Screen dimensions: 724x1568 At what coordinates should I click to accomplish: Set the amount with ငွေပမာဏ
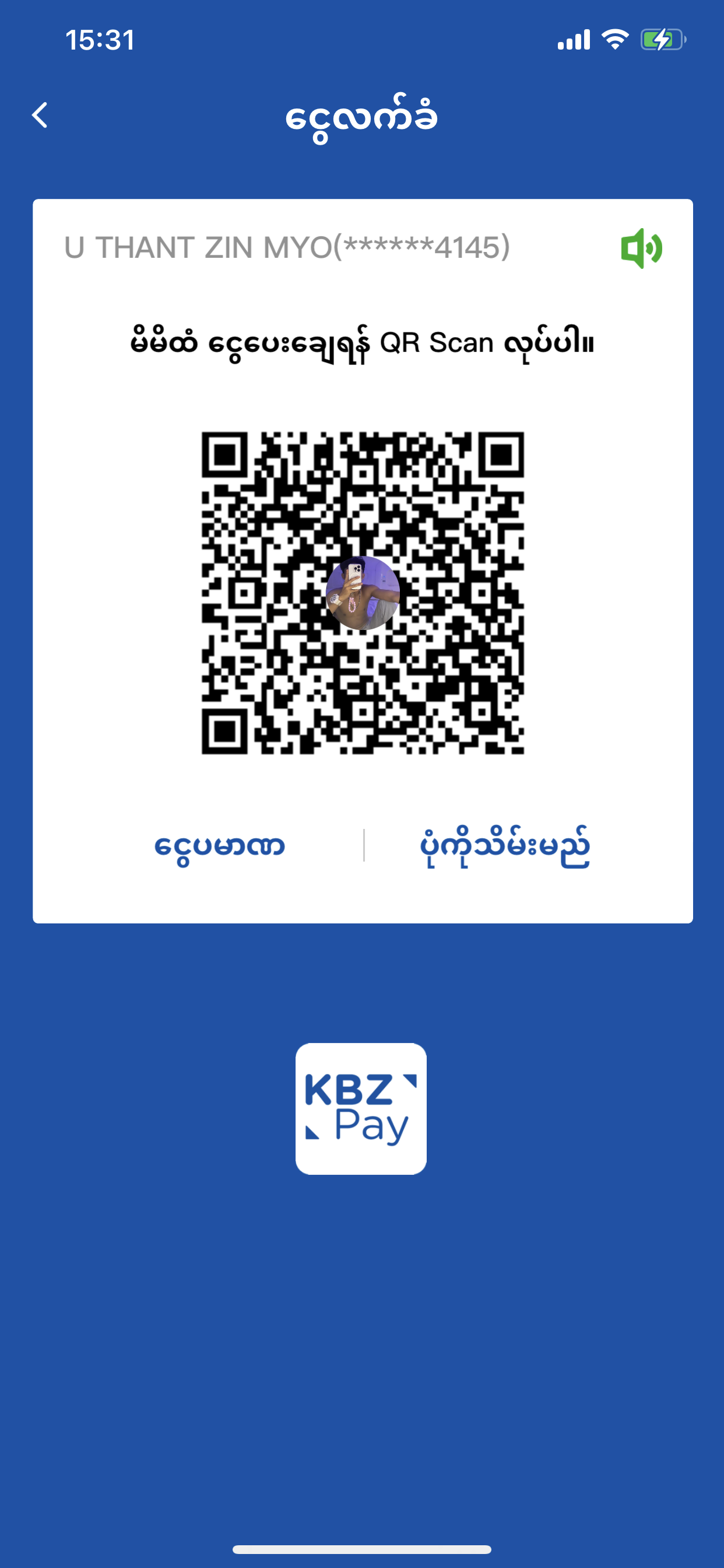[x=219, y=845]
